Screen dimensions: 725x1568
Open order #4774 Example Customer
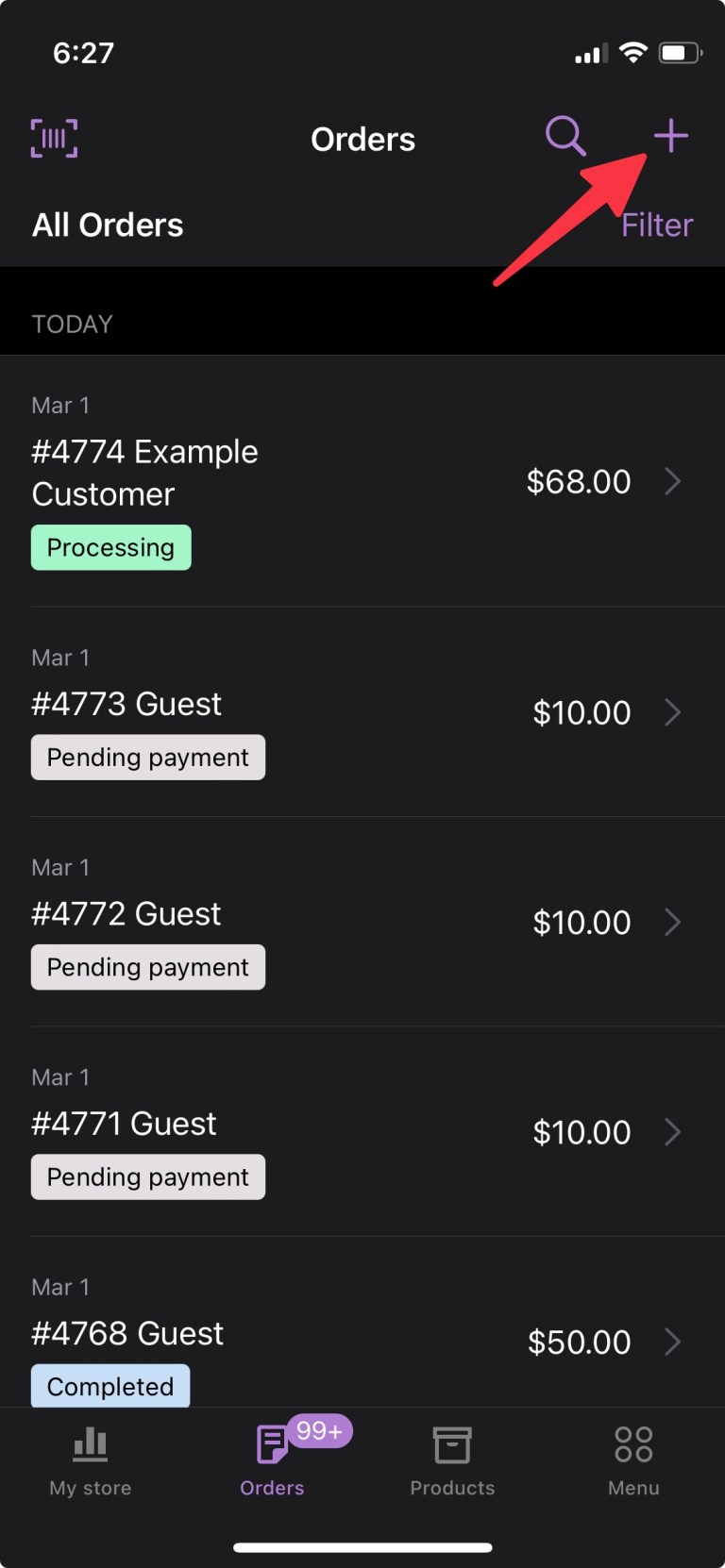click(362, 481)
